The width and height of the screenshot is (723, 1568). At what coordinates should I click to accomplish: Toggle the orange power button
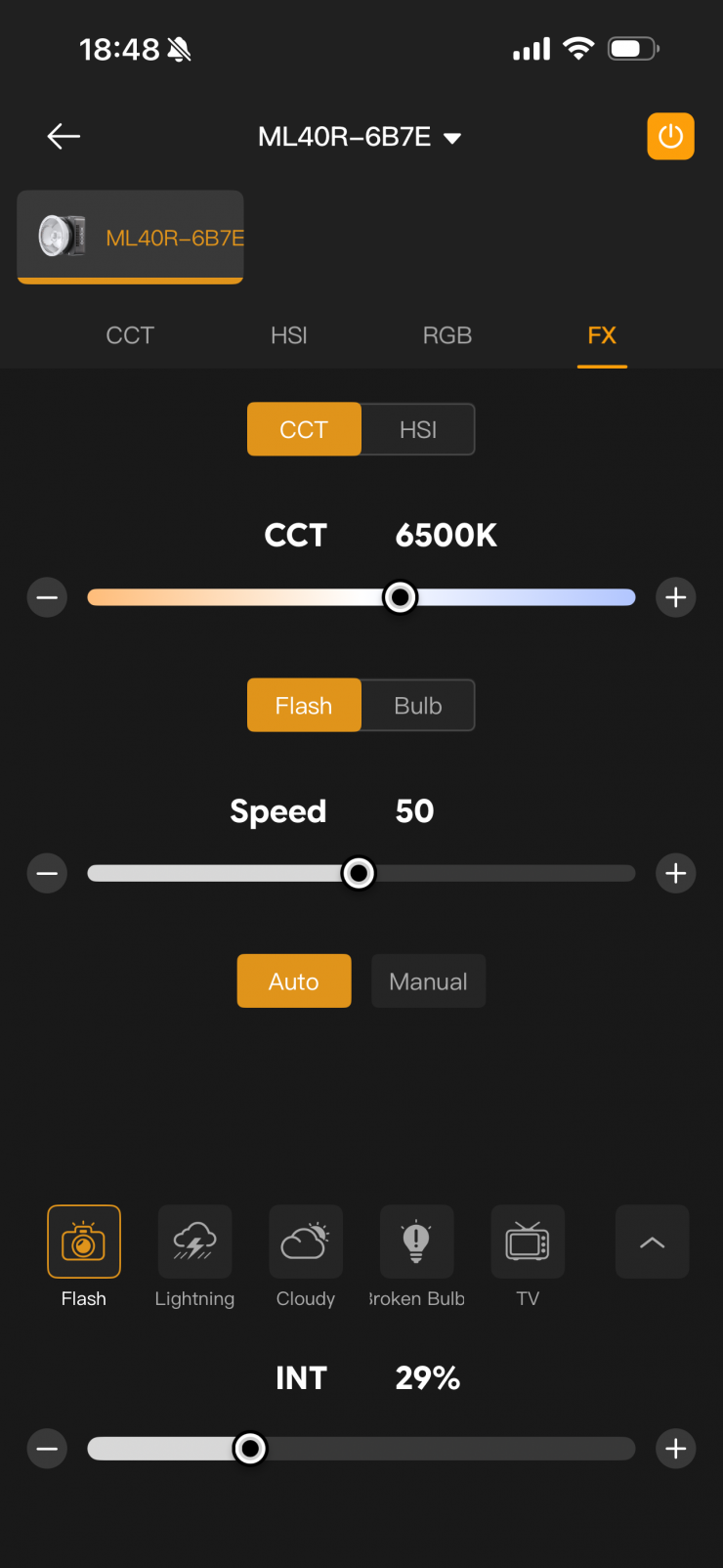pos(670,136)
